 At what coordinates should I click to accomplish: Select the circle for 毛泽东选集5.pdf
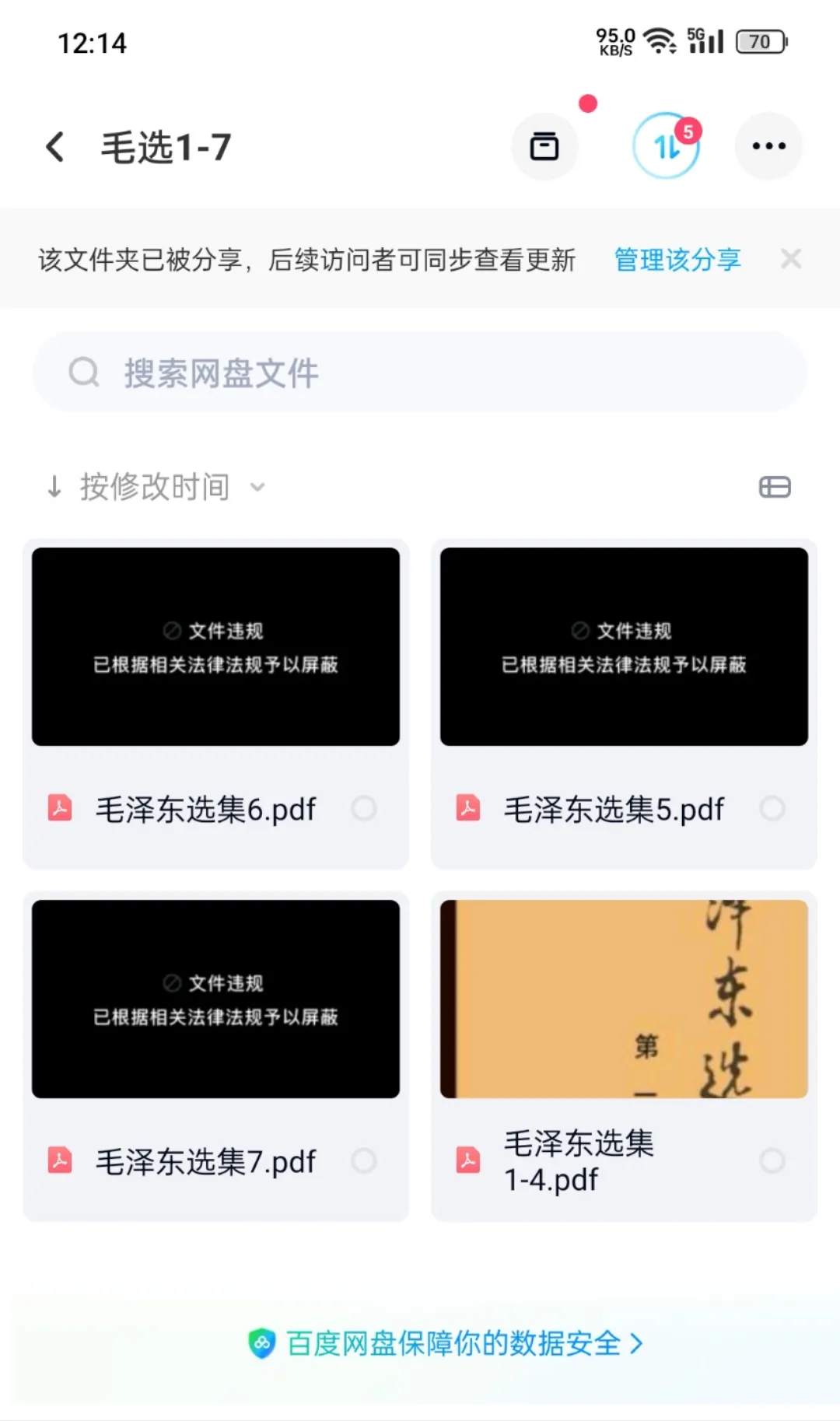[772, 809]
